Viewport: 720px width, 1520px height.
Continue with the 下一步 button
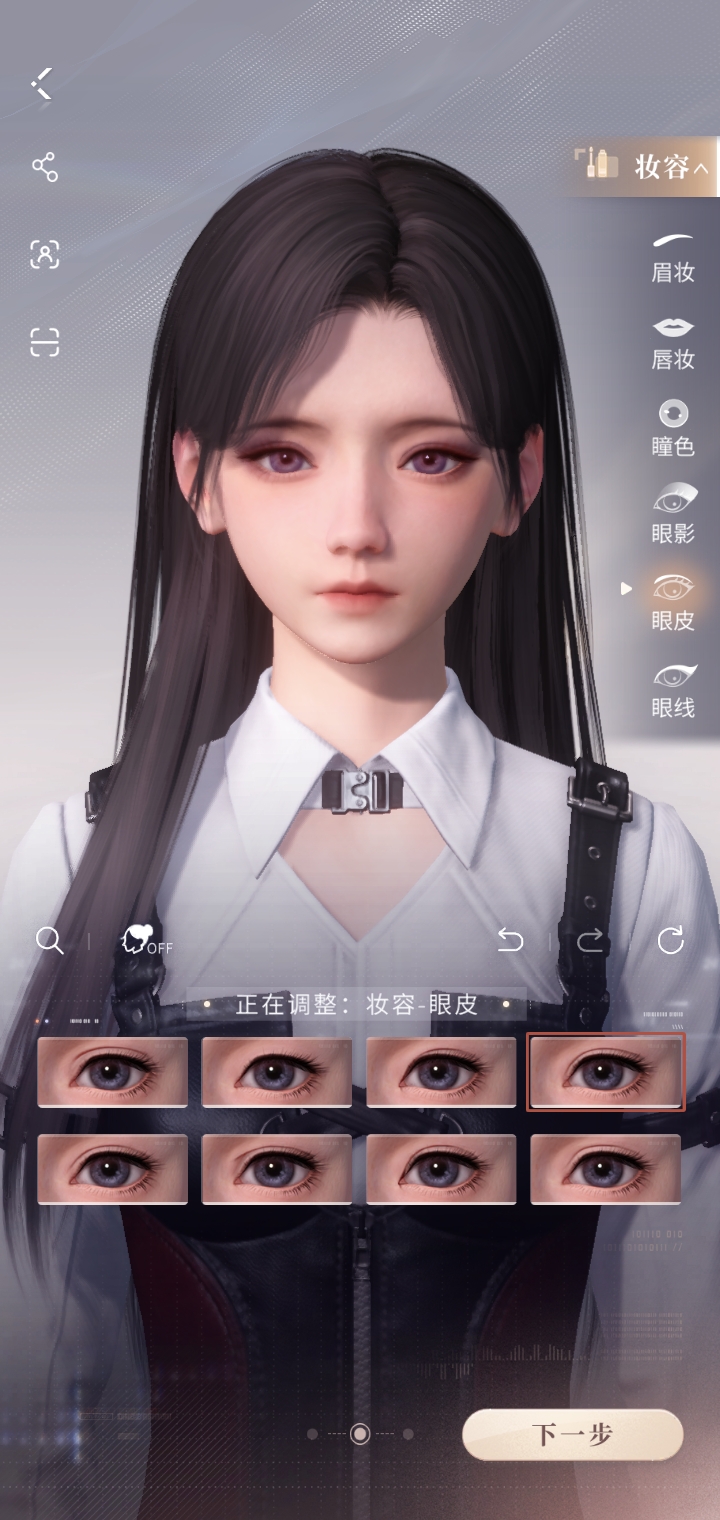[572, 1435]
